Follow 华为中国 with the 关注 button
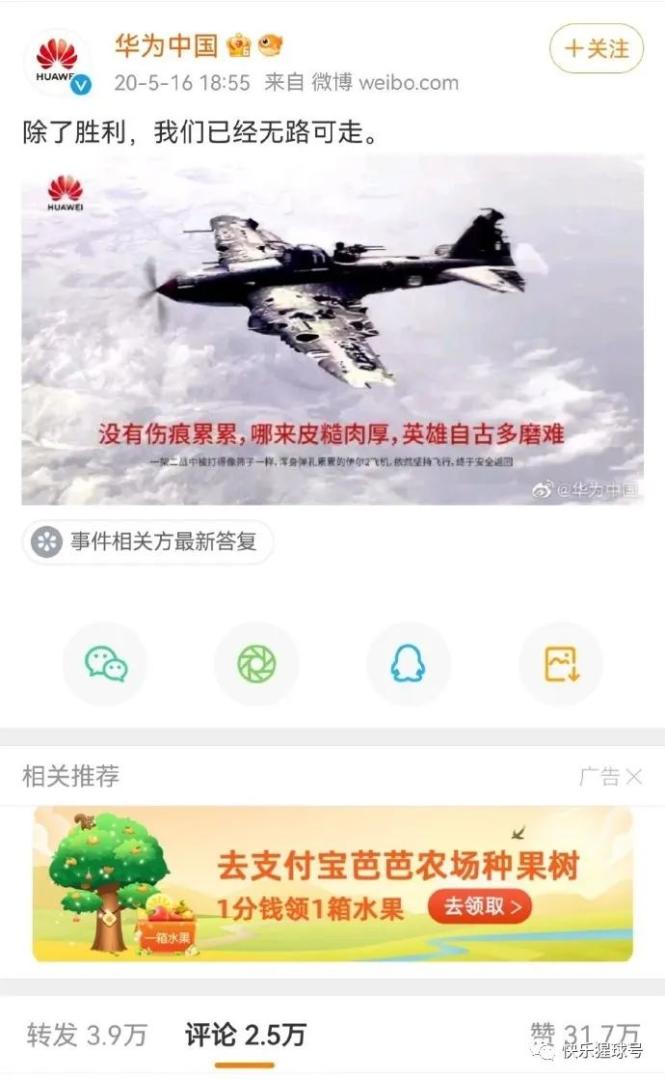This screenshot has width=665, height=1080. (596, 48)
